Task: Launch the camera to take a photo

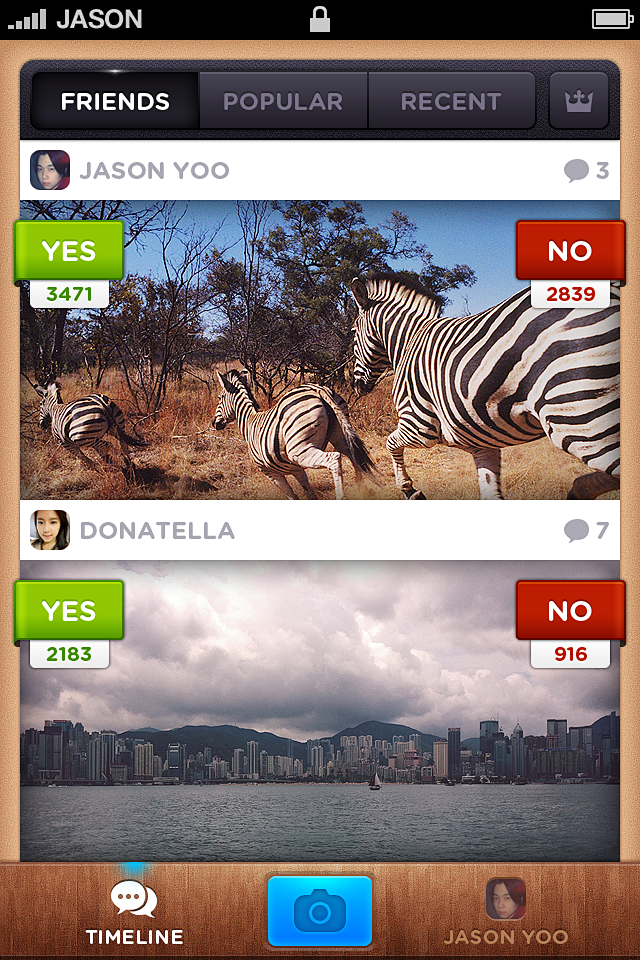Action: pos(320,911)
